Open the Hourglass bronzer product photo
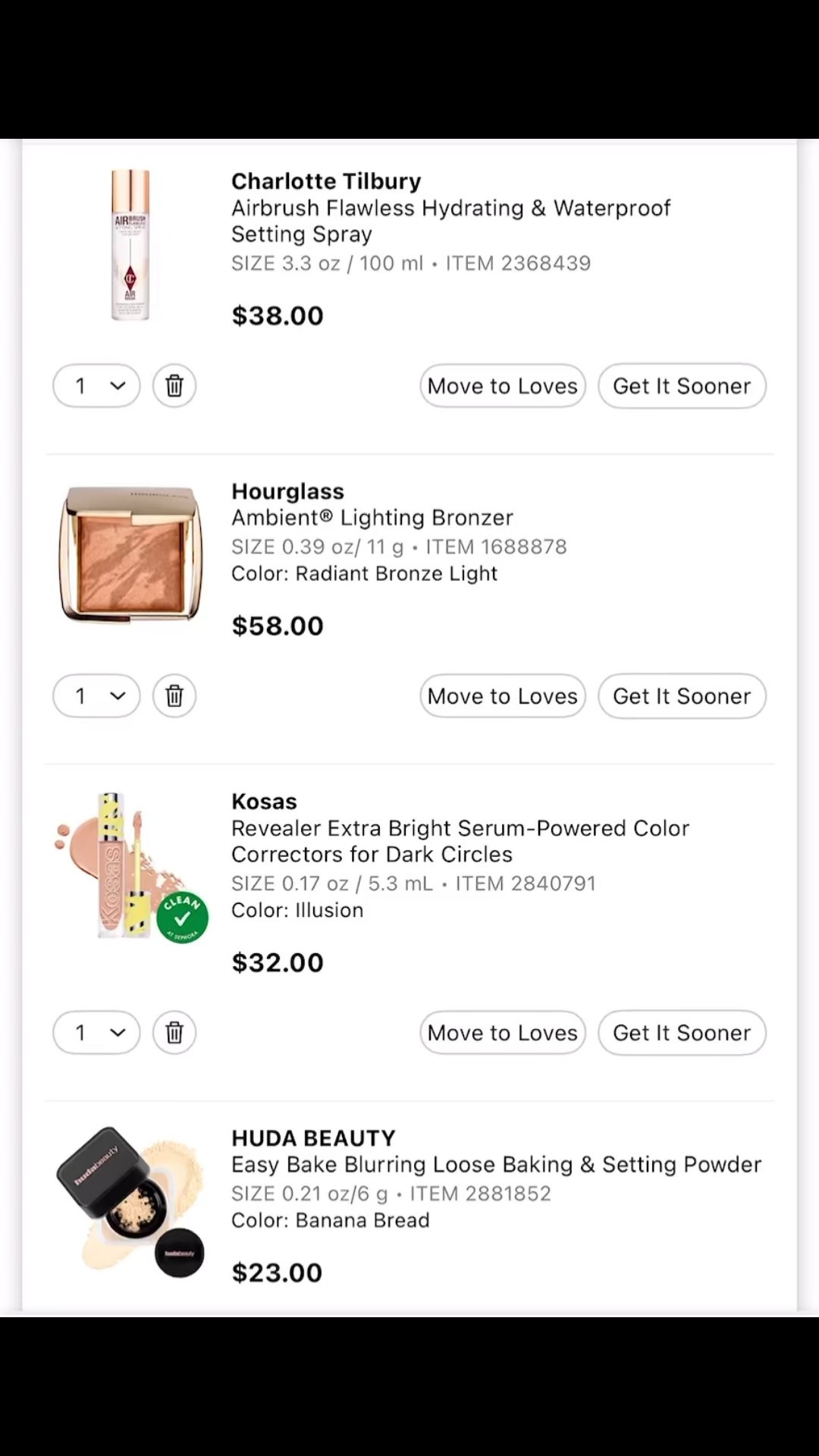The image size is (819, 1456). pyautogui.click(x=130, y=553)
